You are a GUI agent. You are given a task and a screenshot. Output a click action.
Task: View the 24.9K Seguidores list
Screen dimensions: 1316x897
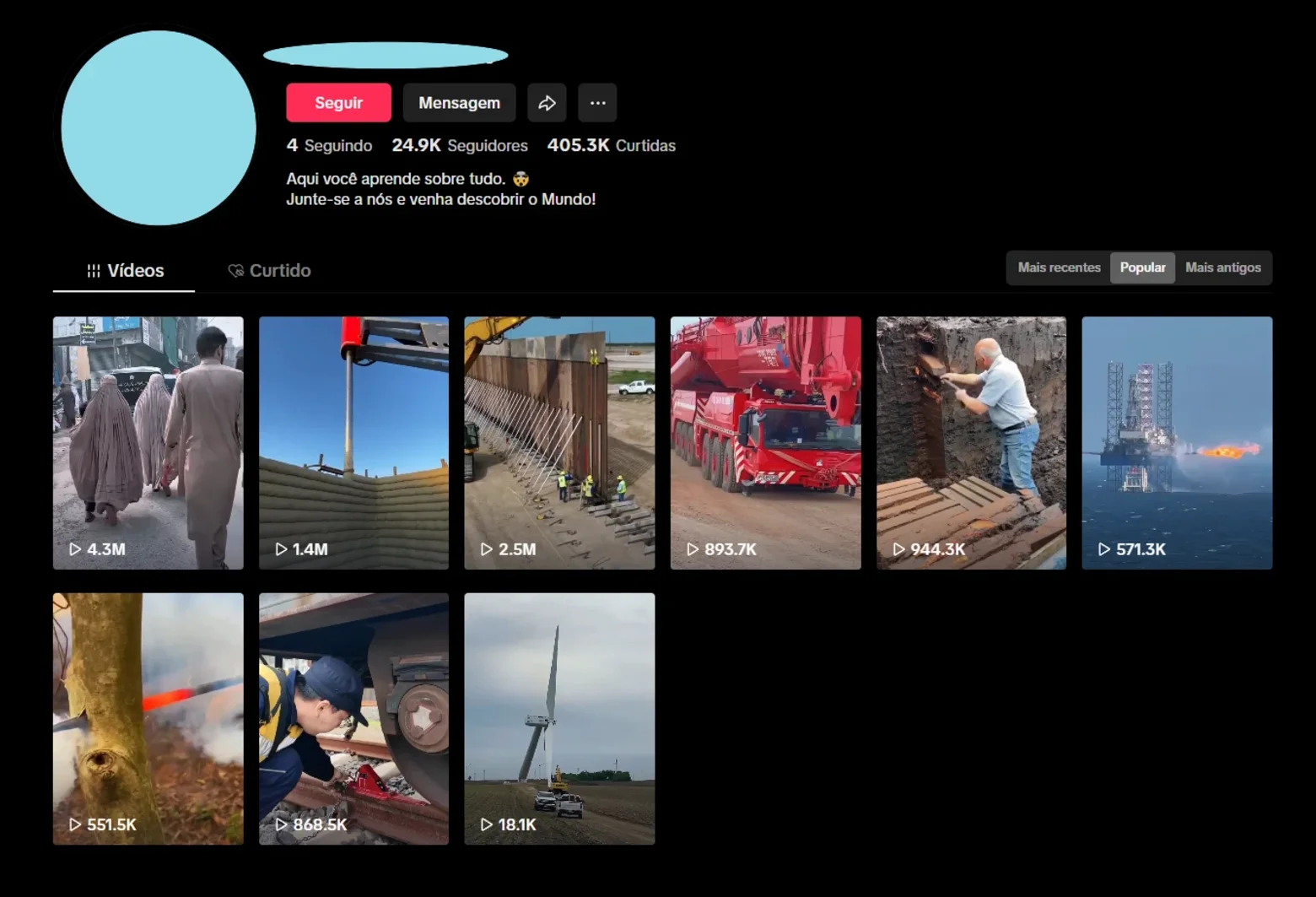pos(460,145)
